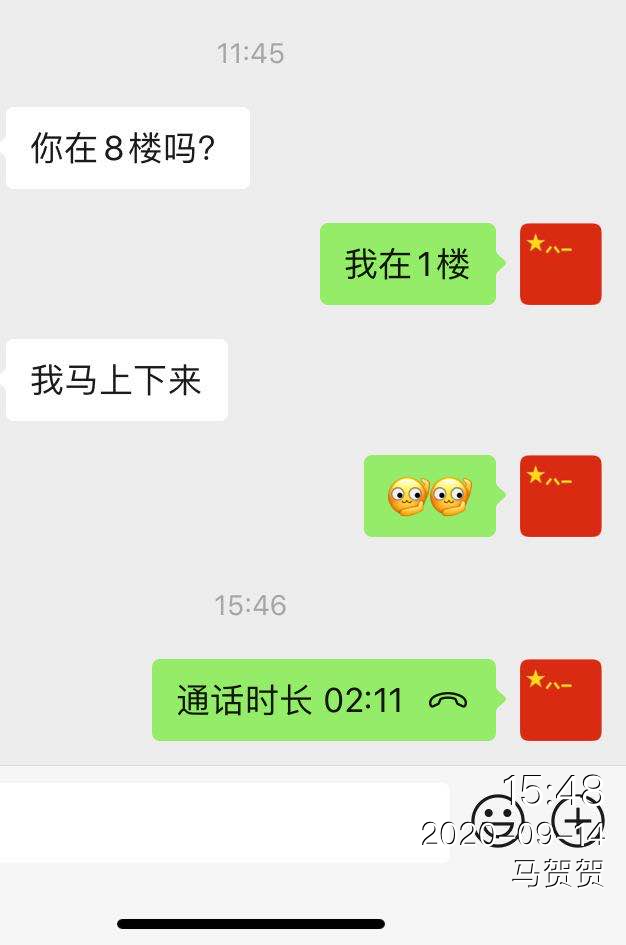Tap the message input field
The height and width of the screenshot is (945, 626).
click(225, 822)
